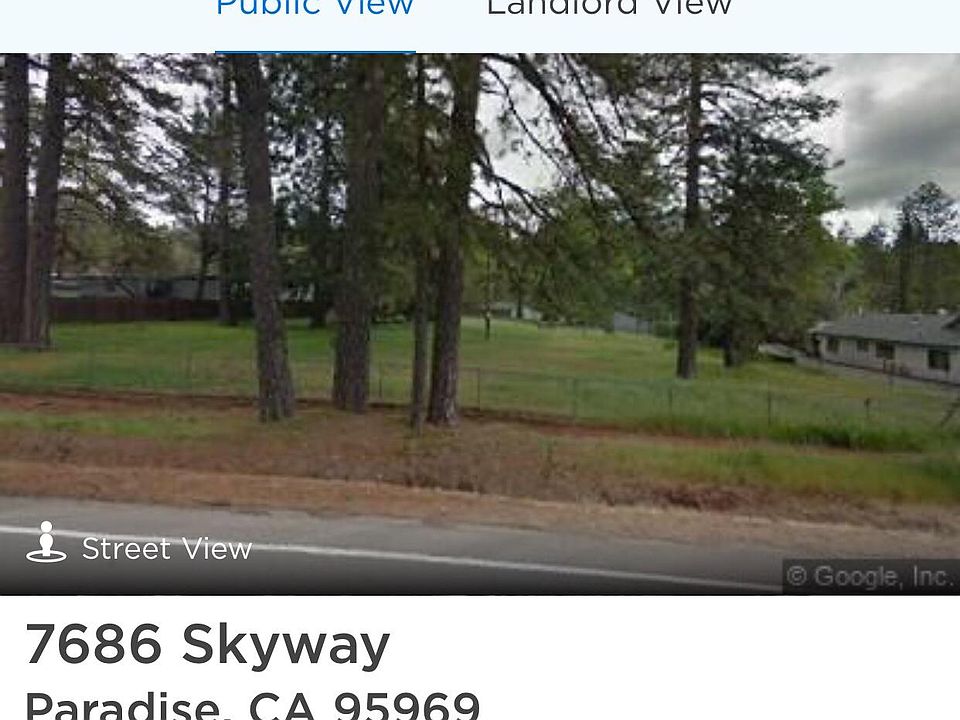960x720 pixels.
Task: Switch to the Public View tab
Action: click(314, 10)
